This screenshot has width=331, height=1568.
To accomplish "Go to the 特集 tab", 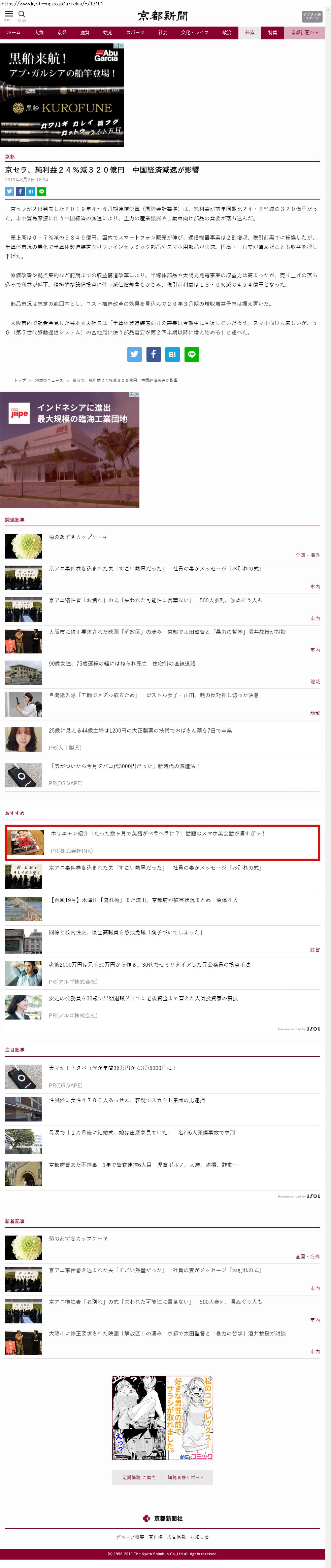I will coord(272,32).
